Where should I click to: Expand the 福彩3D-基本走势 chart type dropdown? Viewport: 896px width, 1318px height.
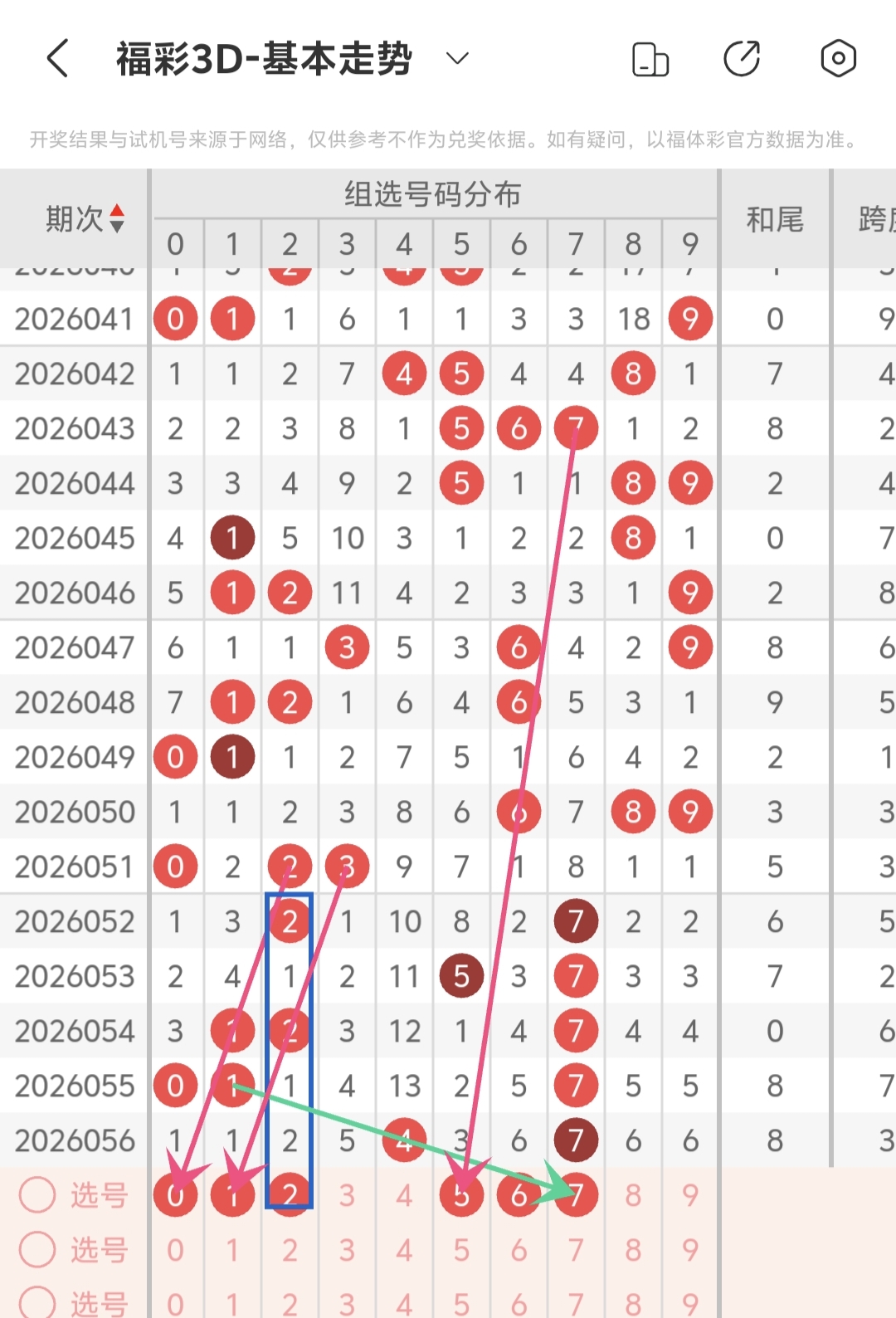pos(457,58)
